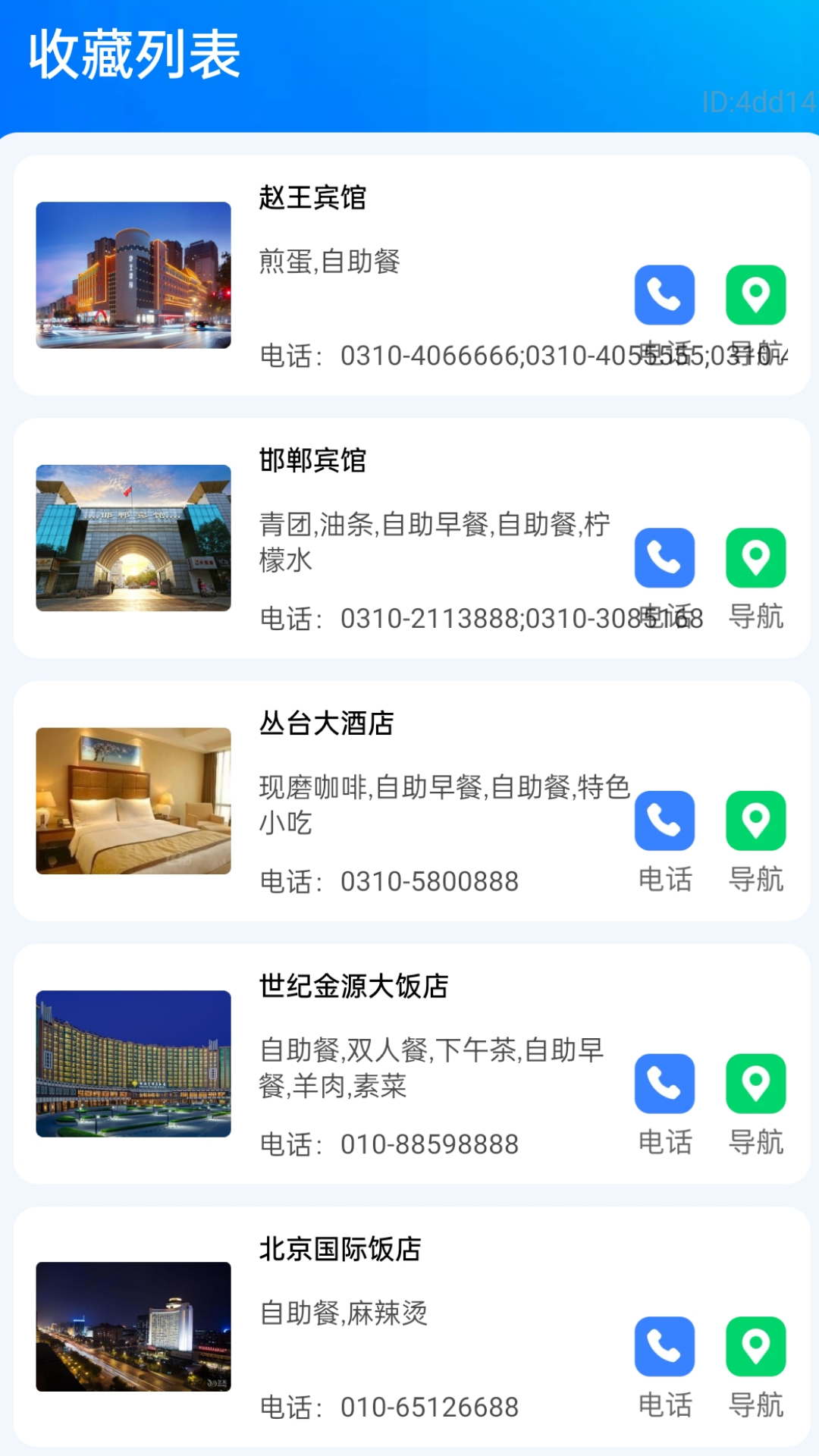Start navigation to 邯郸宾馆

(755, 558)
